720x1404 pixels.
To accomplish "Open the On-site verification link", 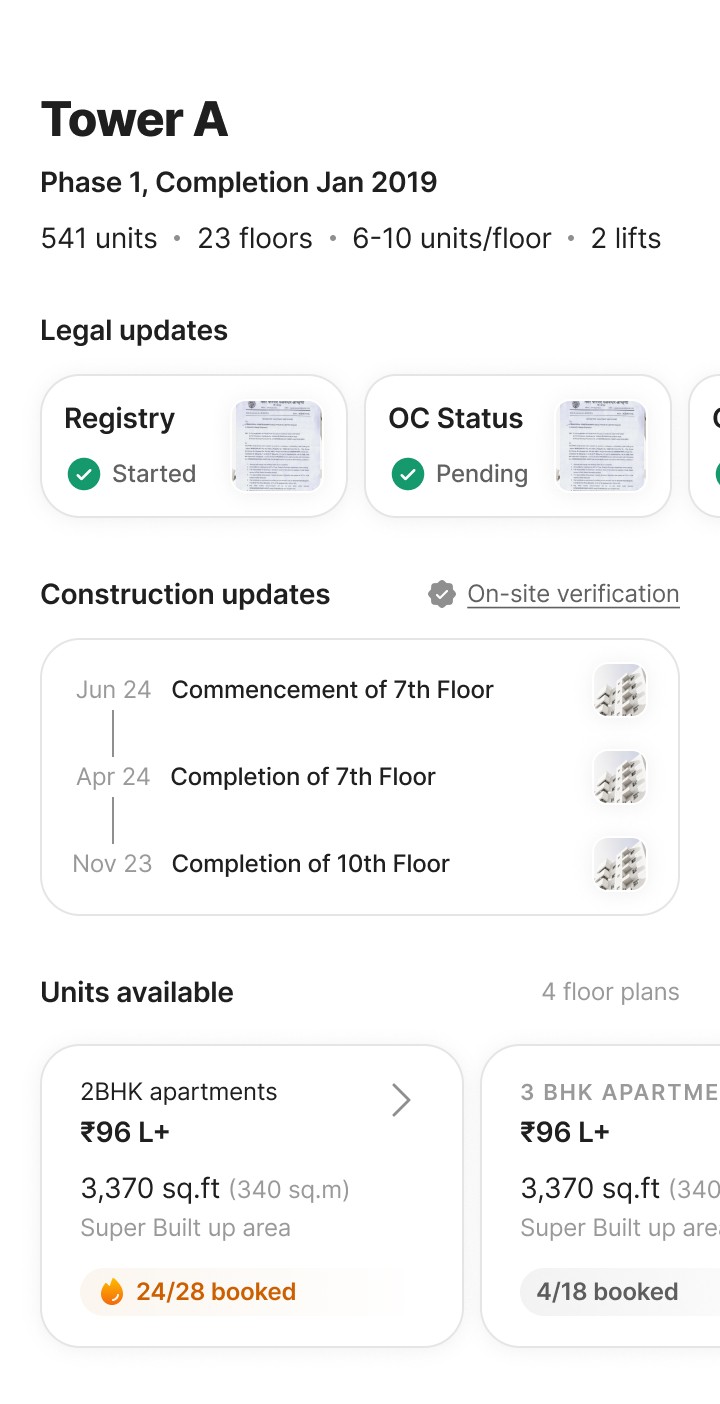I will click(573, 594).
